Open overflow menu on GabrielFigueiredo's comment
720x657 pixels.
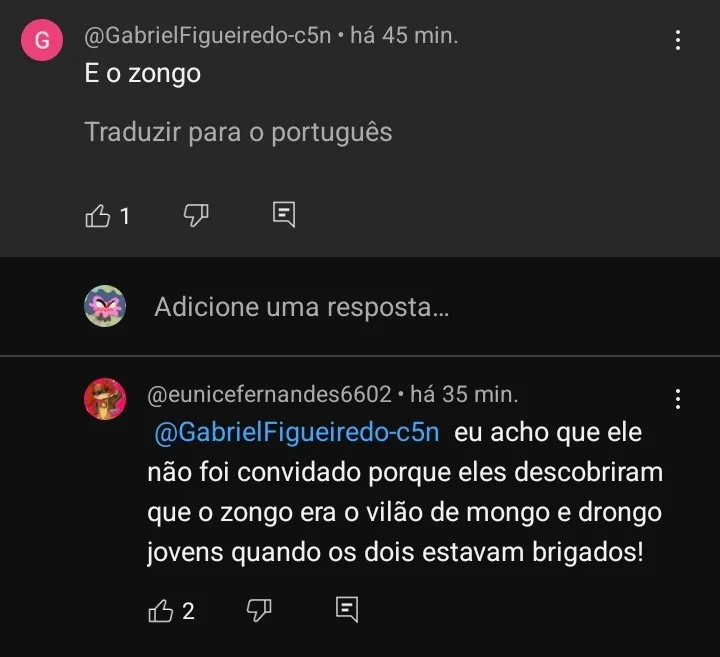click(x=678, y=40)
